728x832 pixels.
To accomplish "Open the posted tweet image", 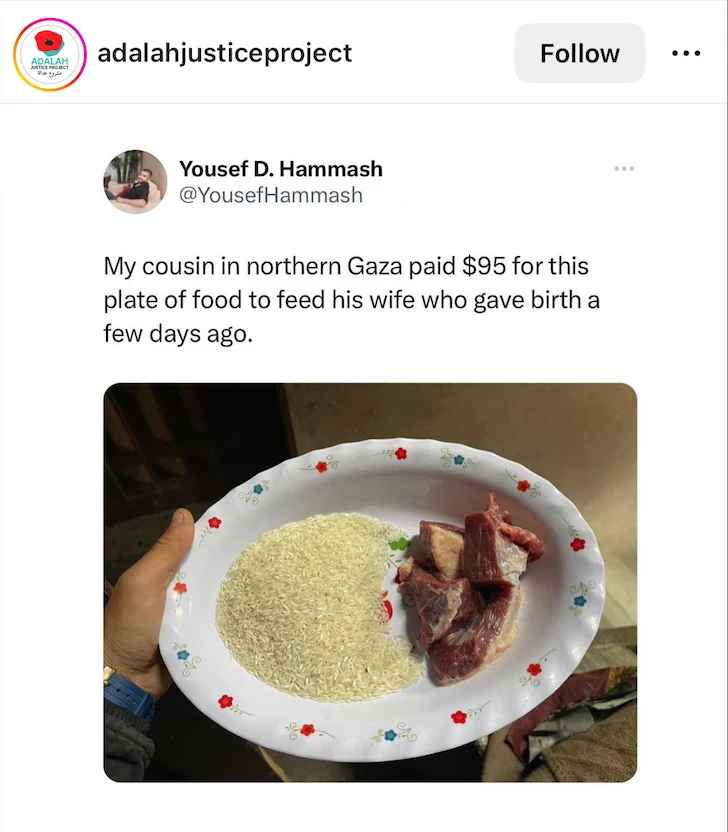I will pos(370,582).
